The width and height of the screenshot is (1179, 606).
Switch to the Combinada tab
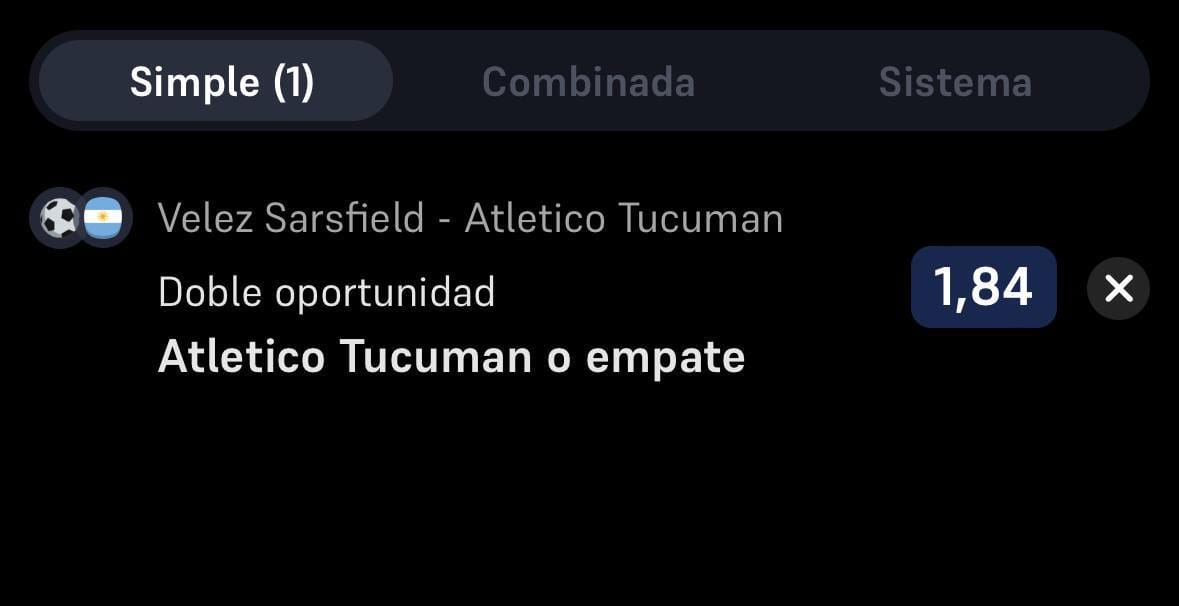[588, 82]
